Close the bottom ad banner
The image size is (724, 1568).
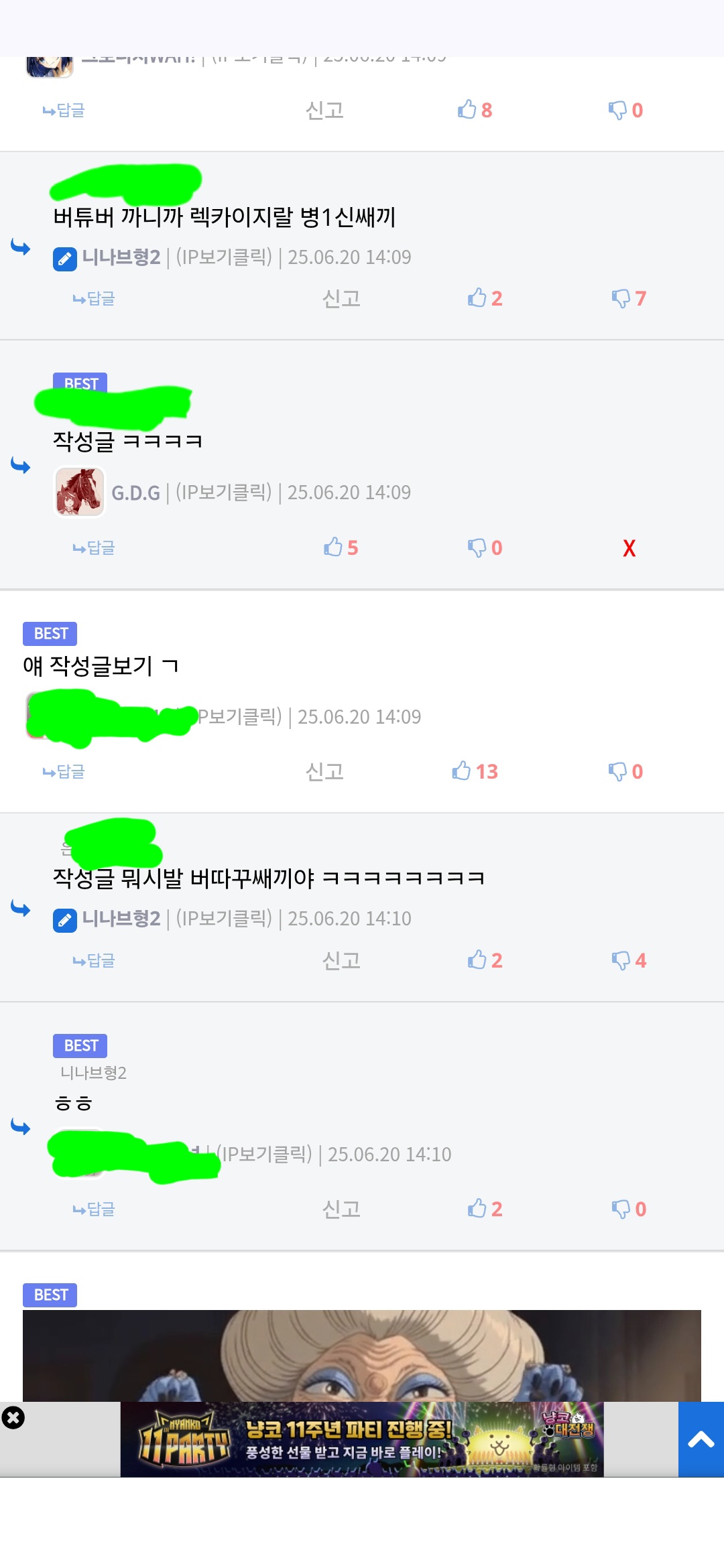point(13,1417)
